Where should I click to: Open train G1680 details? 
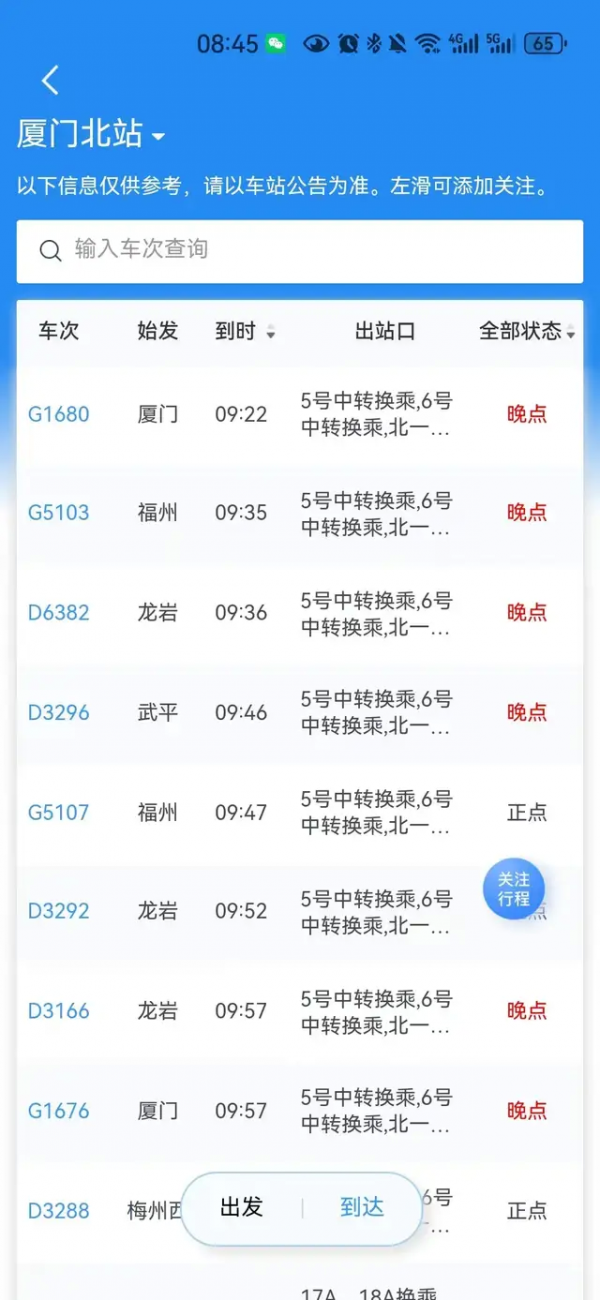(59, 414)
